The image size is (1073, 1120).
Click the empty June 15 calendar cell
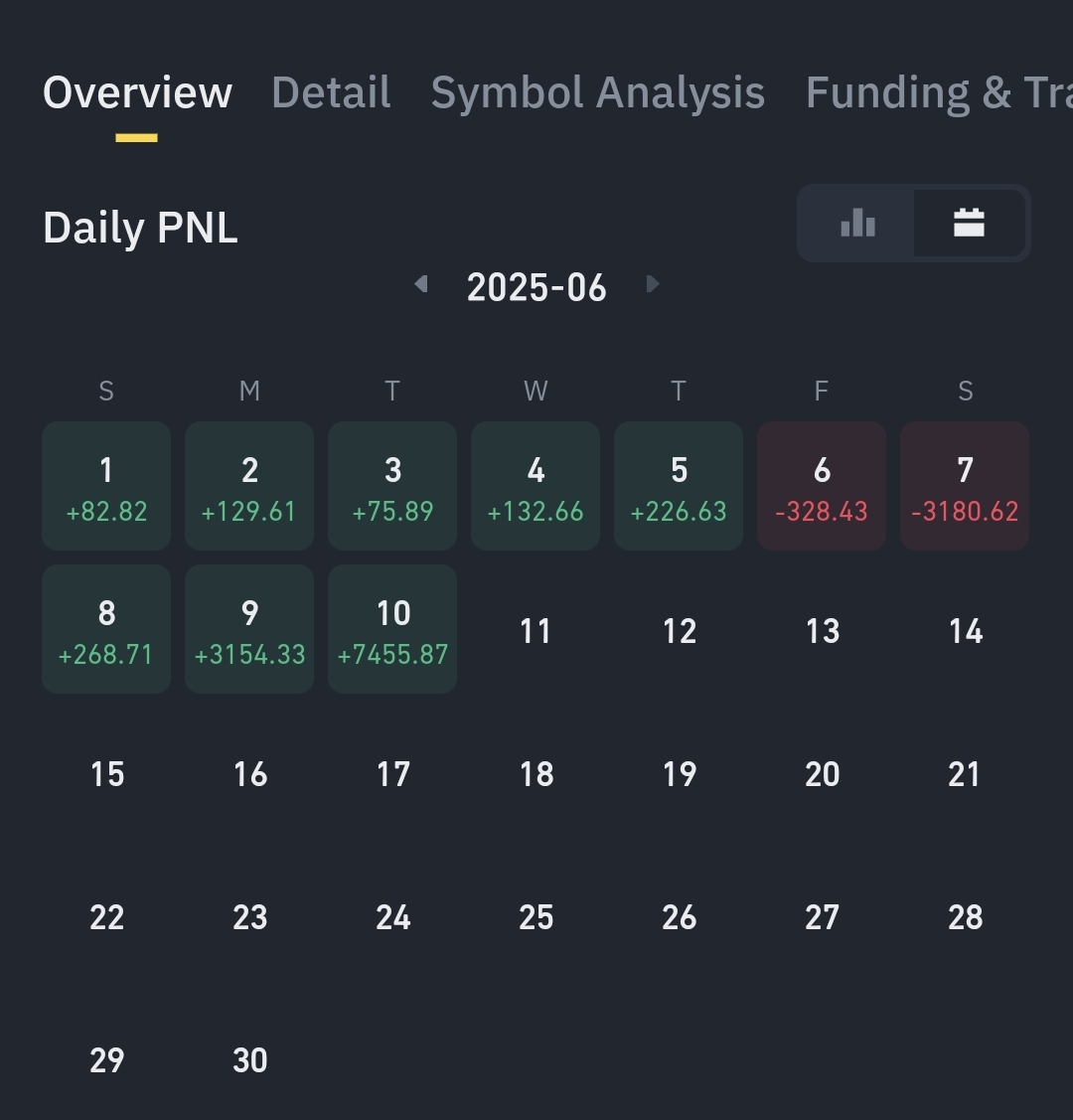pyautogui.click(x=106, y=773)
